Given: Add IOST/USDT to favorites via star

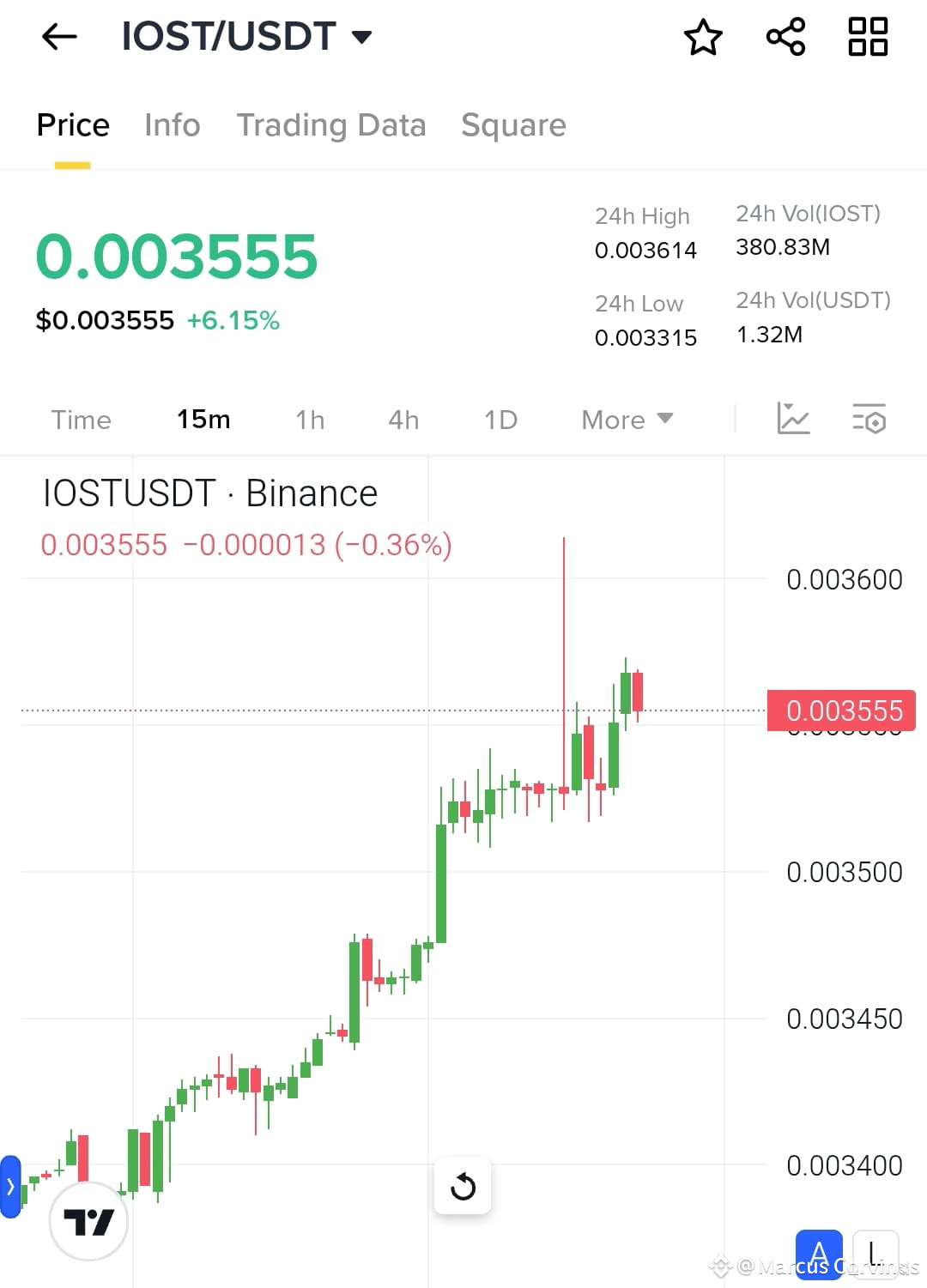Looking at the screenshot, I should [x=702, y=36].
